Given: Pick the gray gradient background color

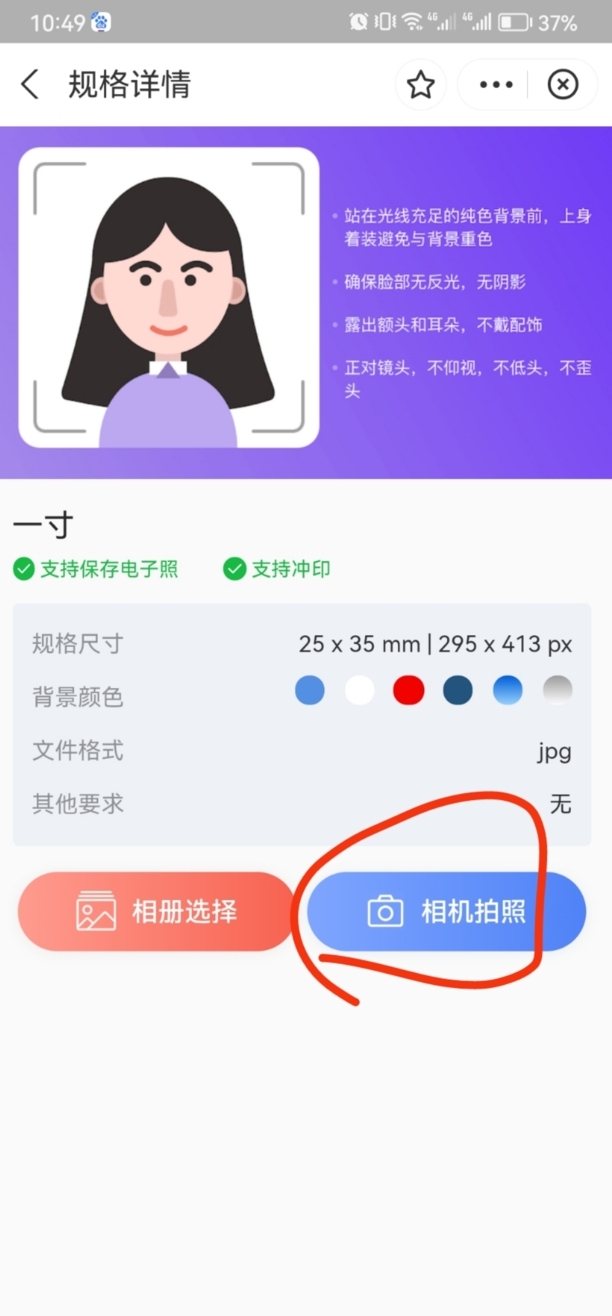Looking at the screenshot, I should tap(557, 690).
